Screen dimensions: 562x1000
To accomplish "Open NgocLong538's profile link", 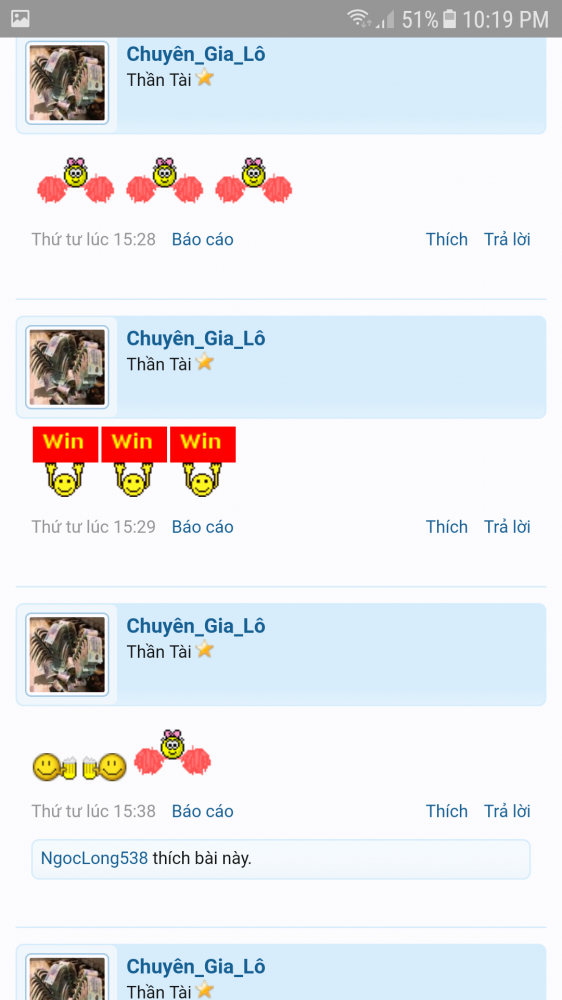I will (x=94, y=858).
